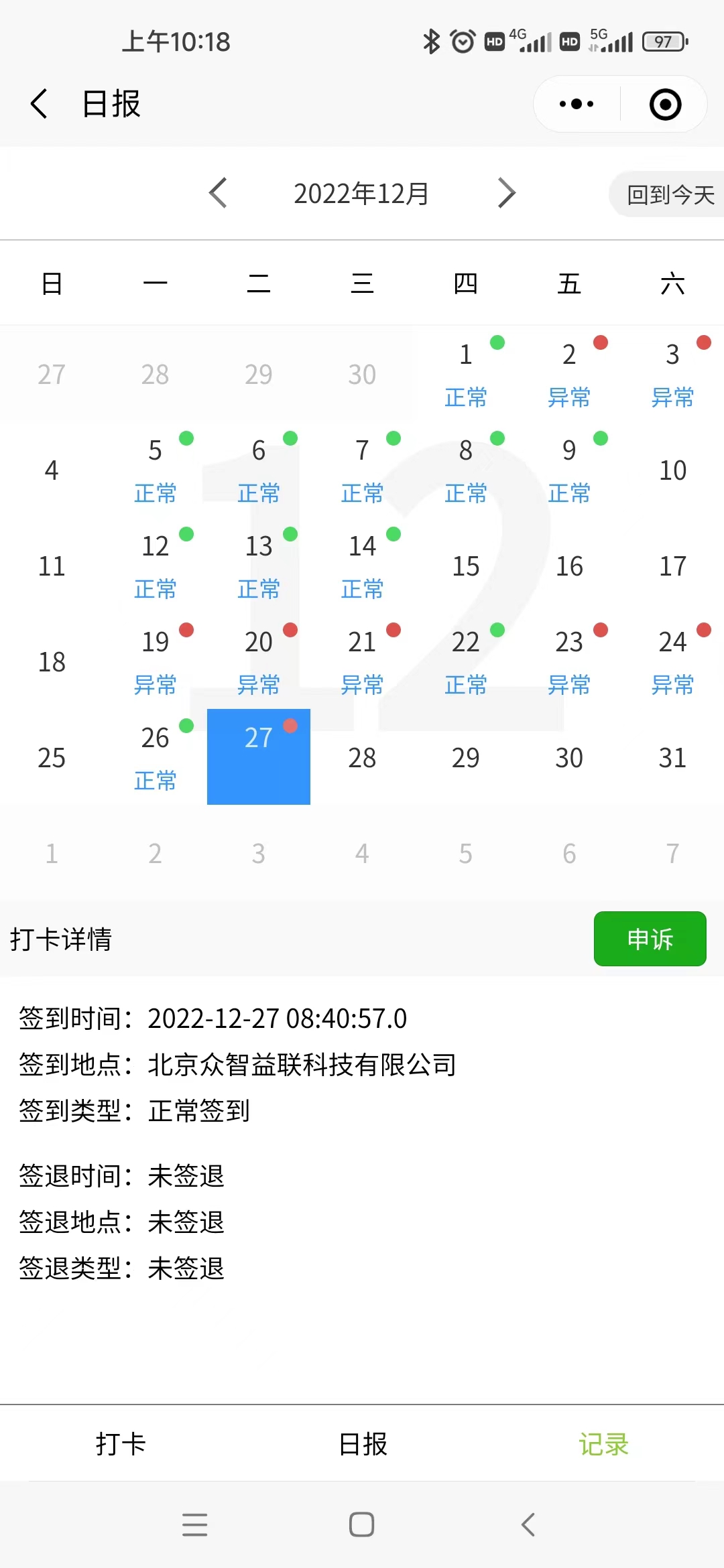The width and height of the screenshot is (724, 1568).
Task: Select December 22 on the calendar
Action: click(x=466, y=661)
